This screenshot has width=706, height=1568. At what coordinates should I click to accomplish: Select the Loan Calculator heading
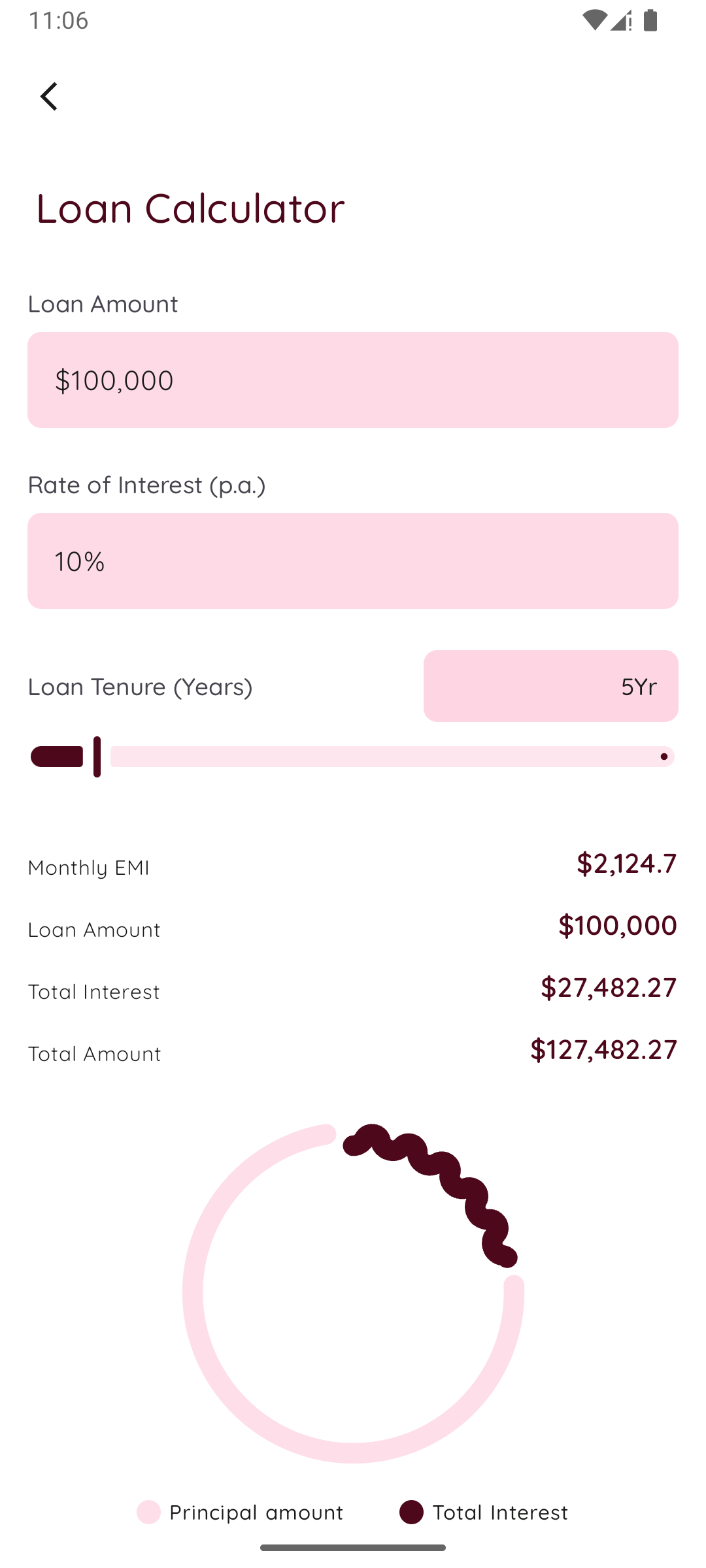[x=190, y=208]
